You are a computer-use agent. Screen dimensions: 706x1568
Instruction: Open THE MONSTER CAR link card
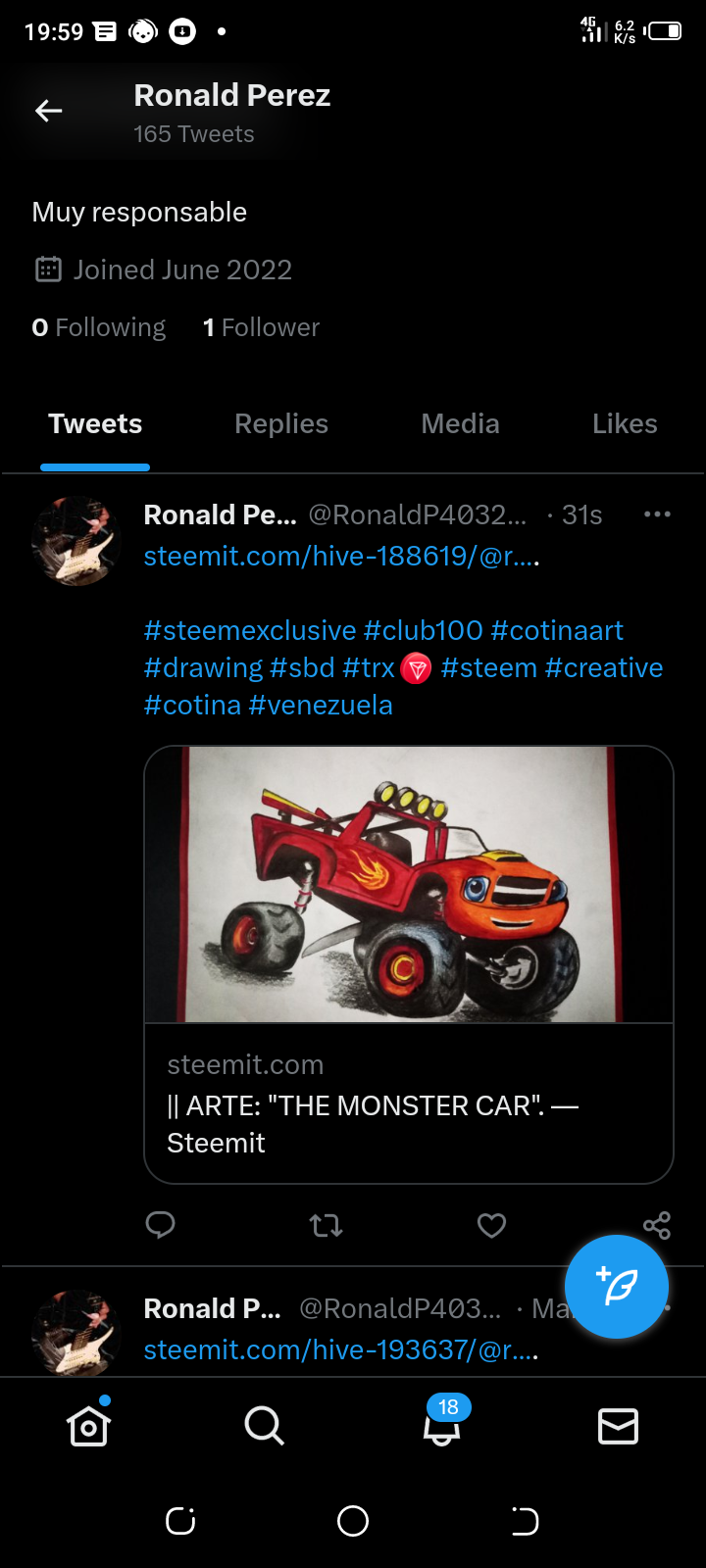pos(409,965)
